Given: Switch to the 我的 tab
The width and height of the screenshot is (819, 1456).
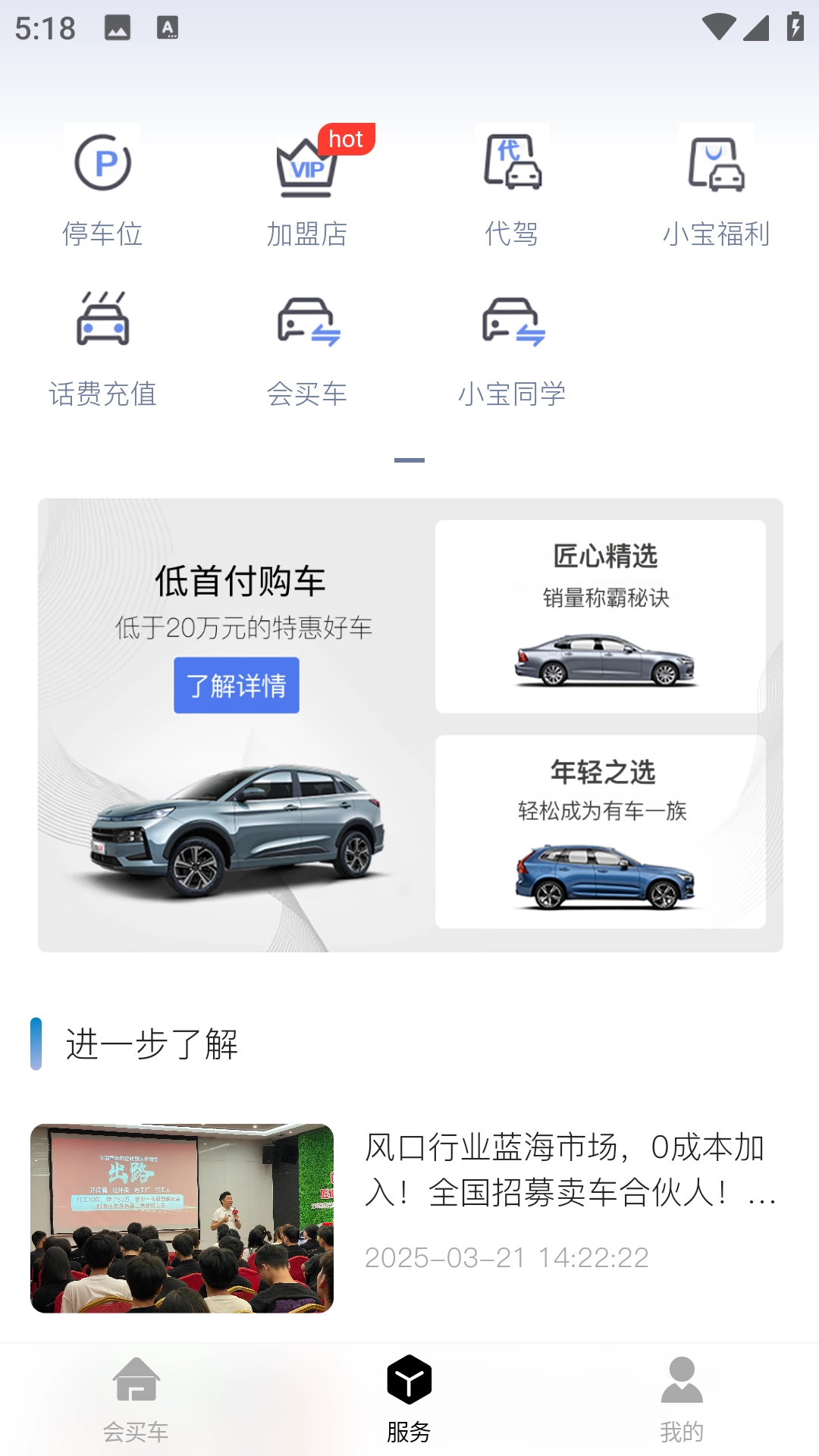Looking at the screenshot, I should coord(682,1400).
